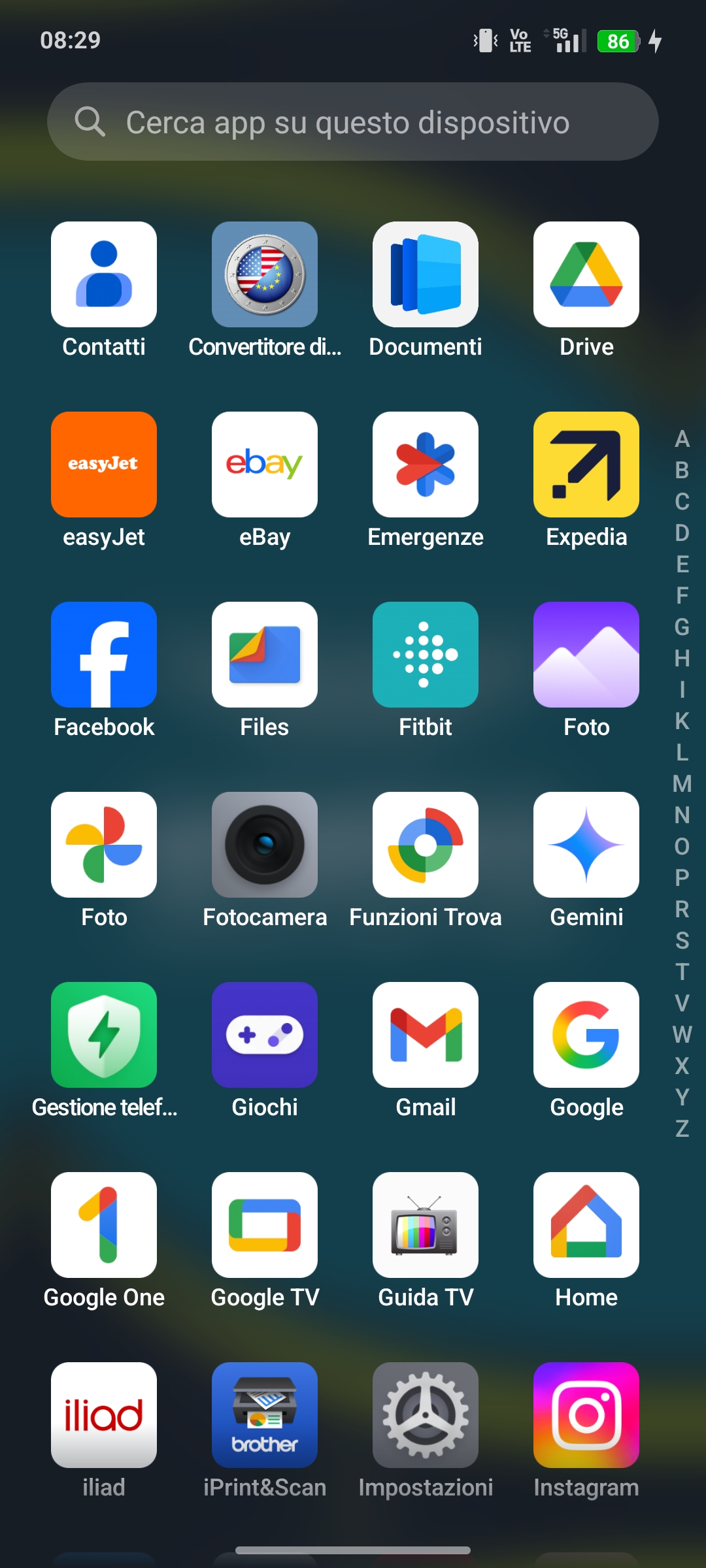
Task: Open the Contatti app
Action: 104,274
